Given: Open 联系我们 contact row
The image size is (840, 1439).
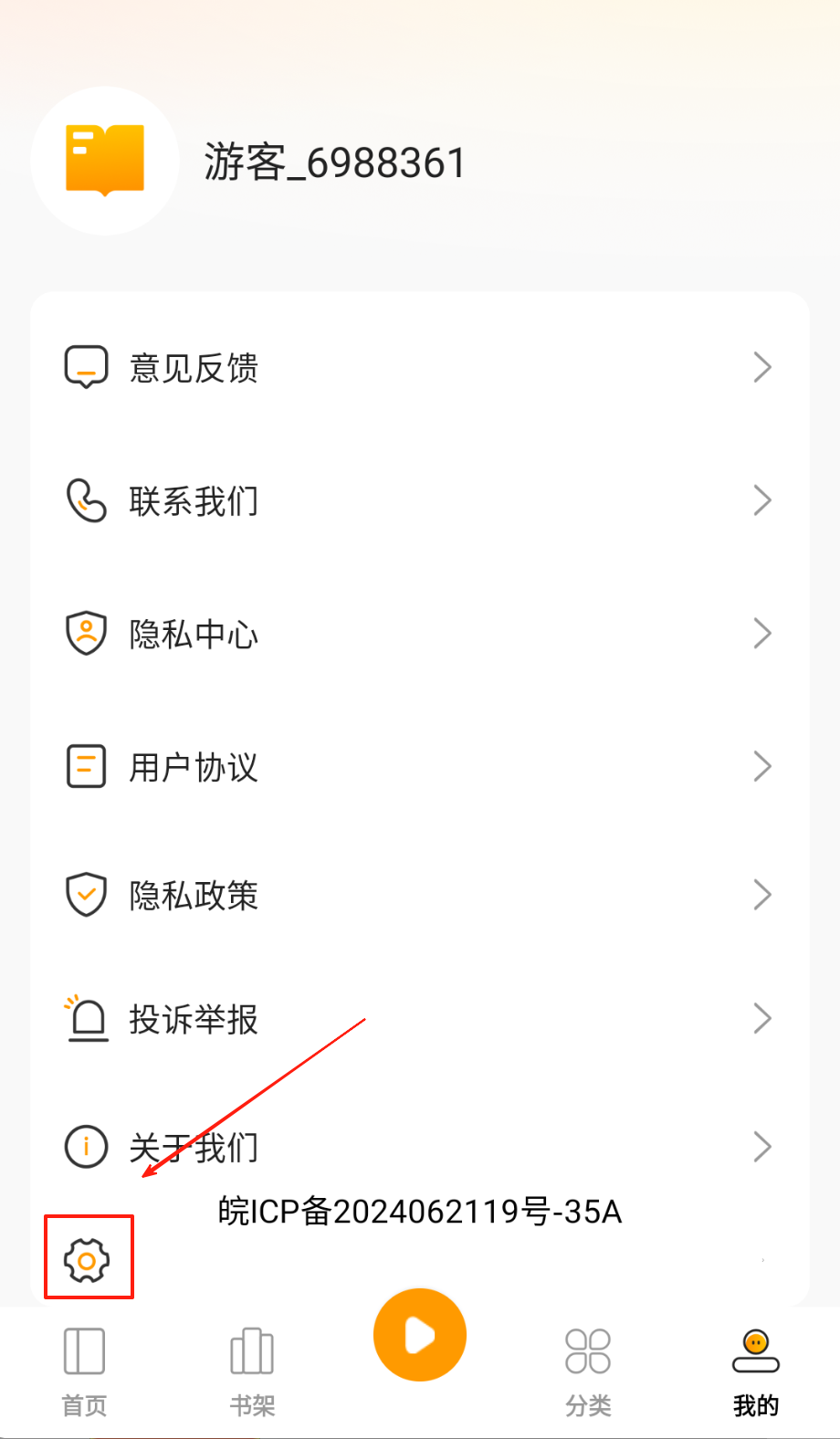Looking at the screenshot, I should (x=419, y=500).
